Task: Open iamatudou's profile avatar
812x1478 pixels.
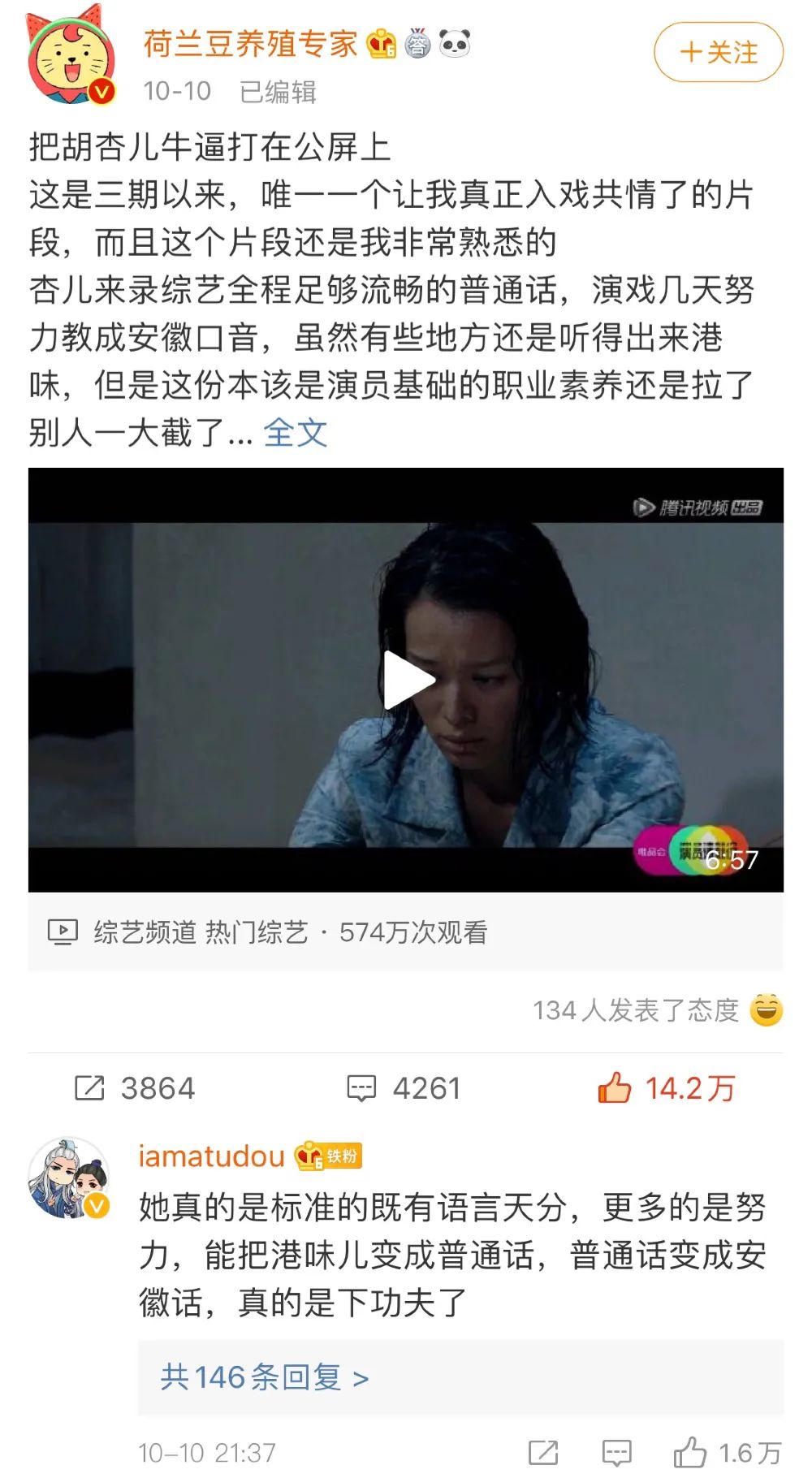Action: [x=69, y=1178]
